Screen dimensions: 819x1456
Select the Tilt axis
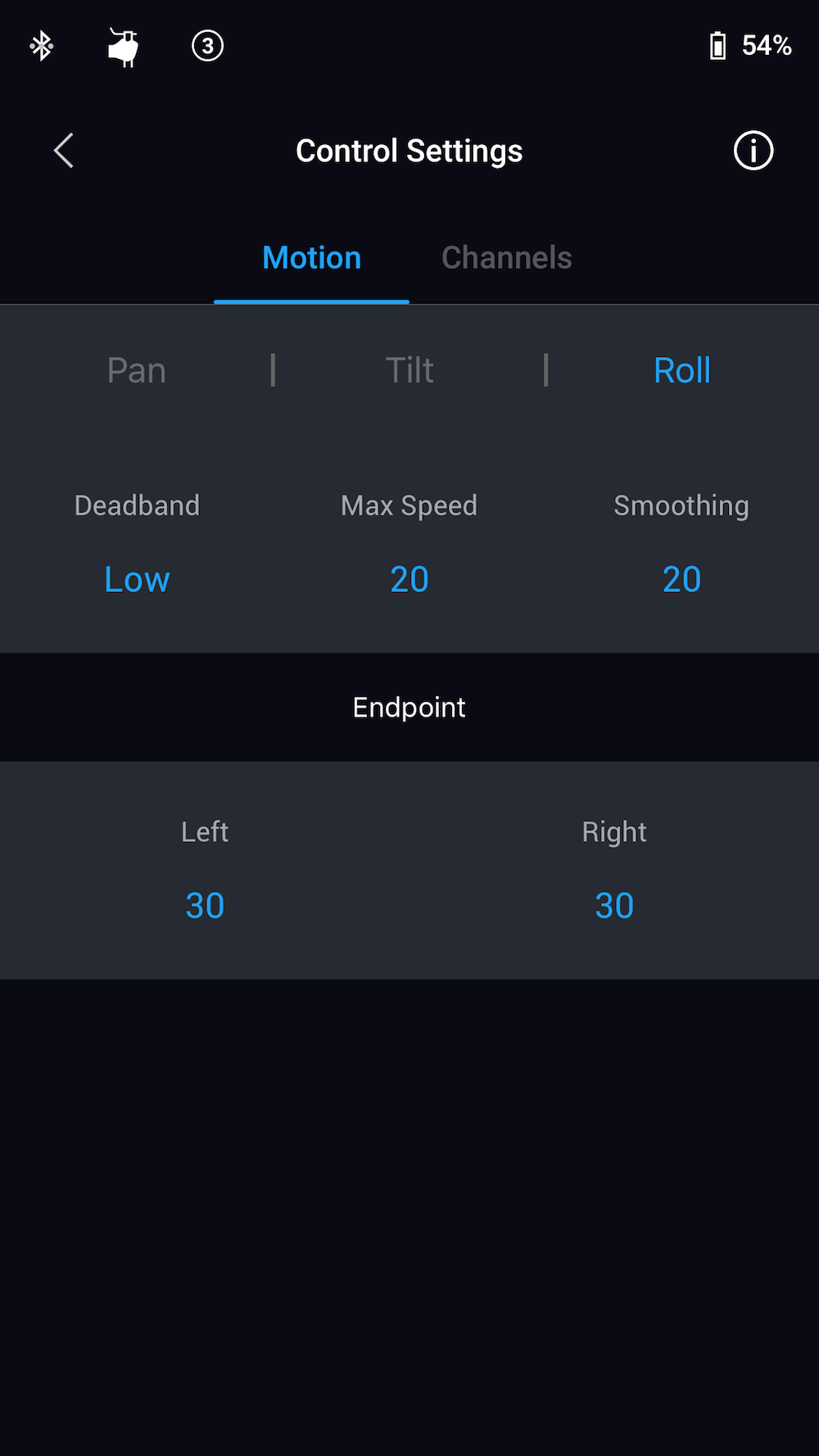[409, 370]
